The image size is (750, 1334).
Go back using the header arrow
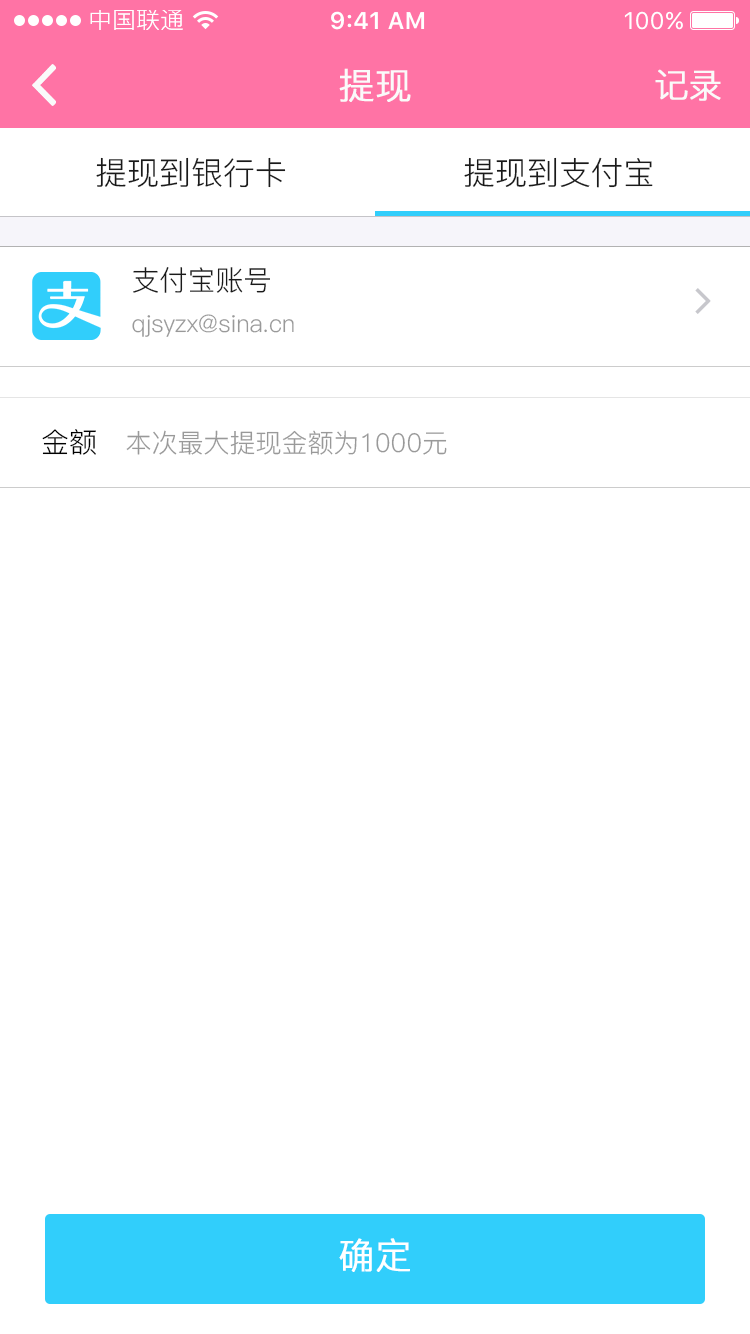pyautogui.click(x=45, y=86)
